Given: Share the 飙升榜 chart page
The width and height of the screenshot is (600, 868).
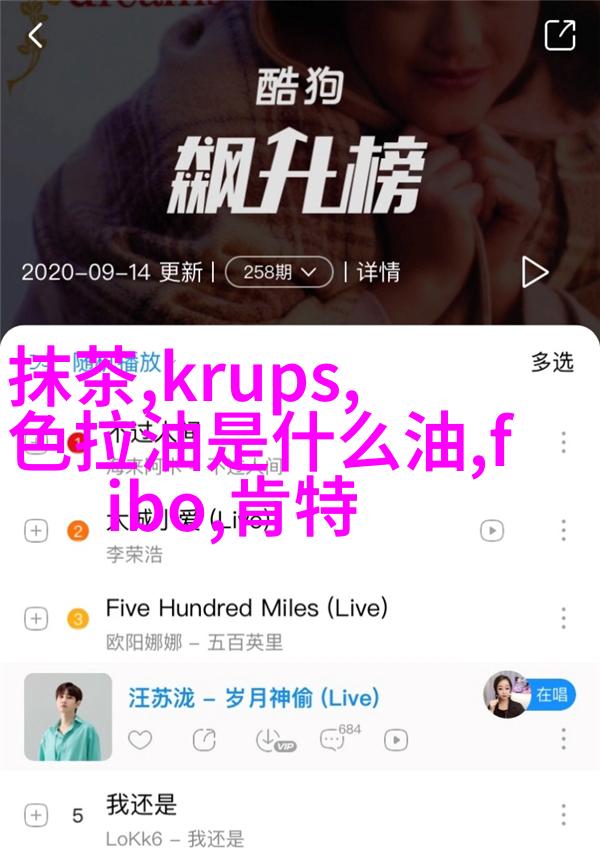Looking at the screenshot, I should (x=560, y=37).
